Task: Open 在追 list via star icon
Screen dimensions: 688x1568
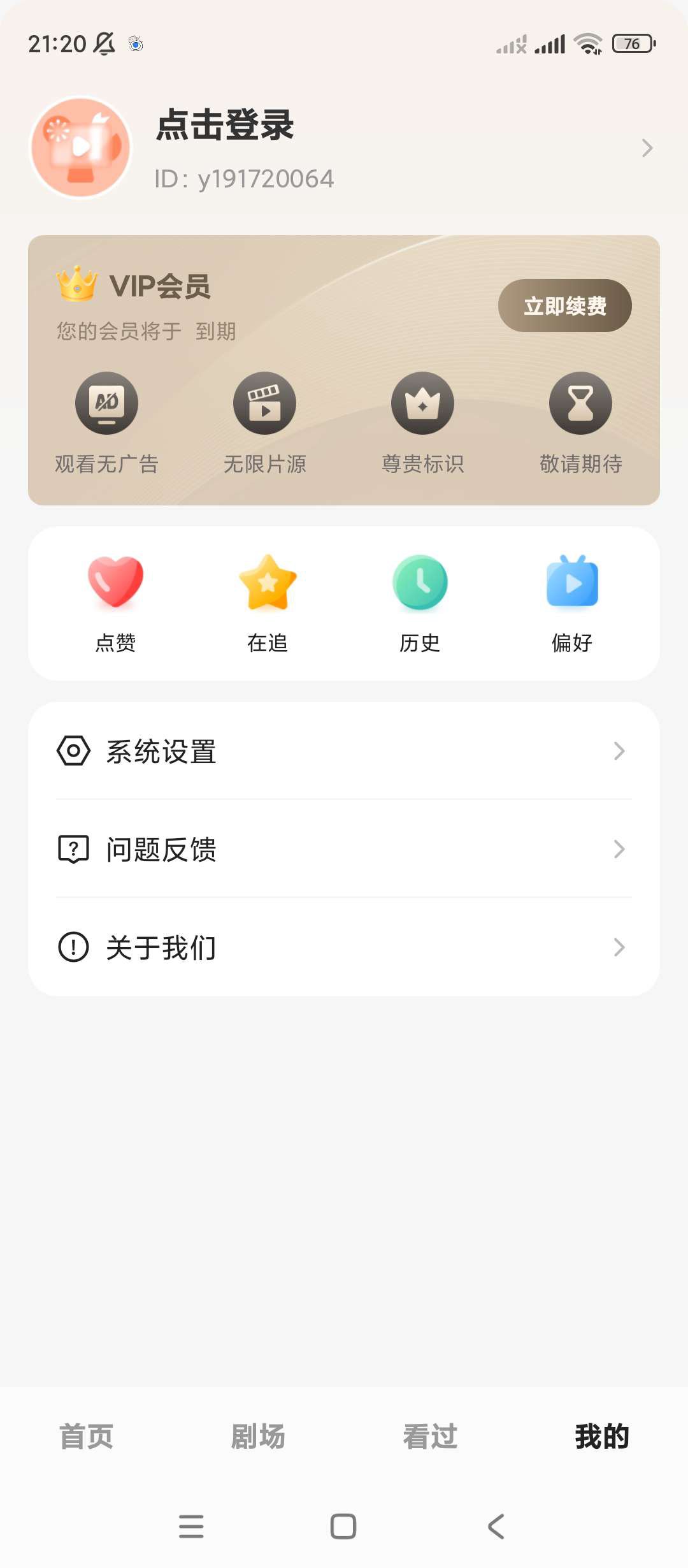Action: click(268, 581)
